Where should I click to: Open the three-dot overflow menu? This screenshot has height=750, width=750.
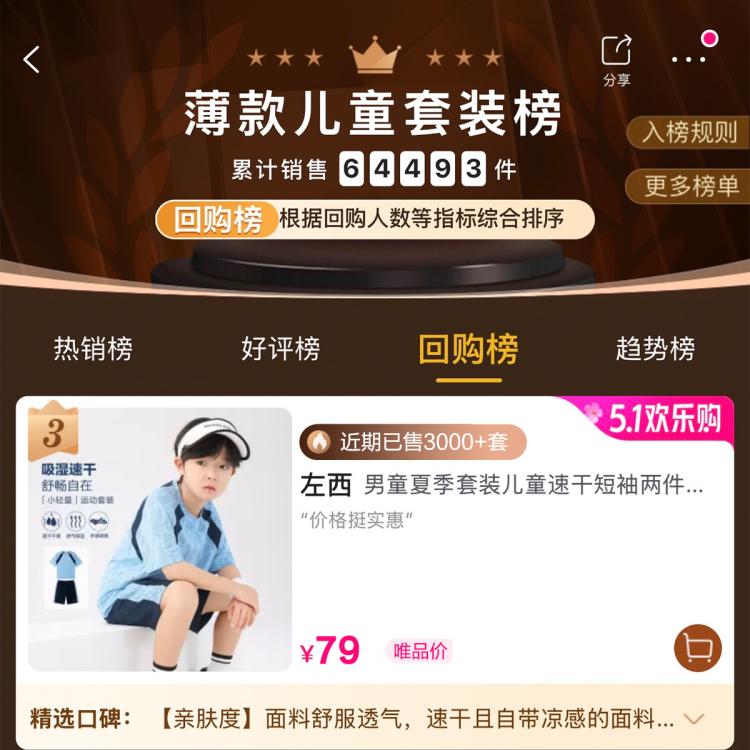coord(690,59)
